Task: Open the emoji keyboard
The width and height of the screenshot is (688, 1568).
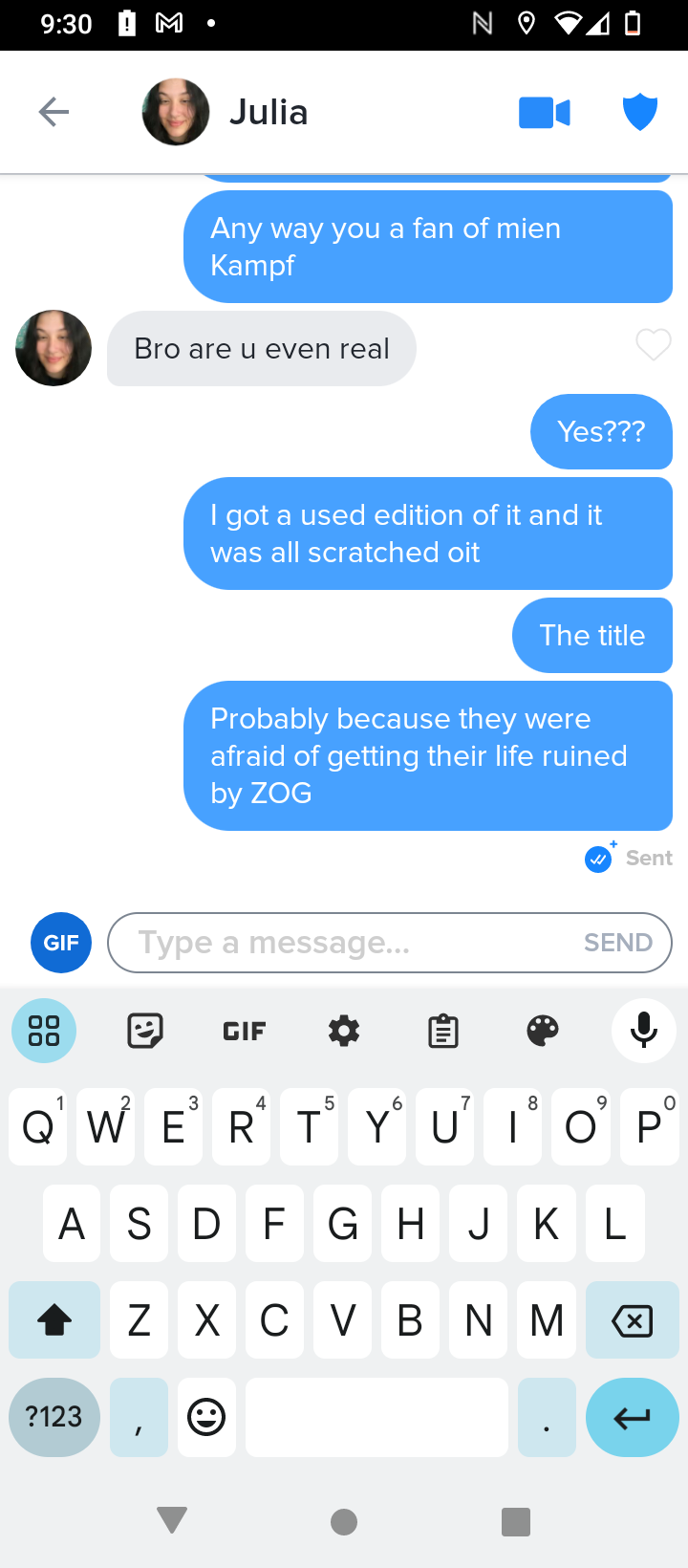Action: coord(206,1416)
